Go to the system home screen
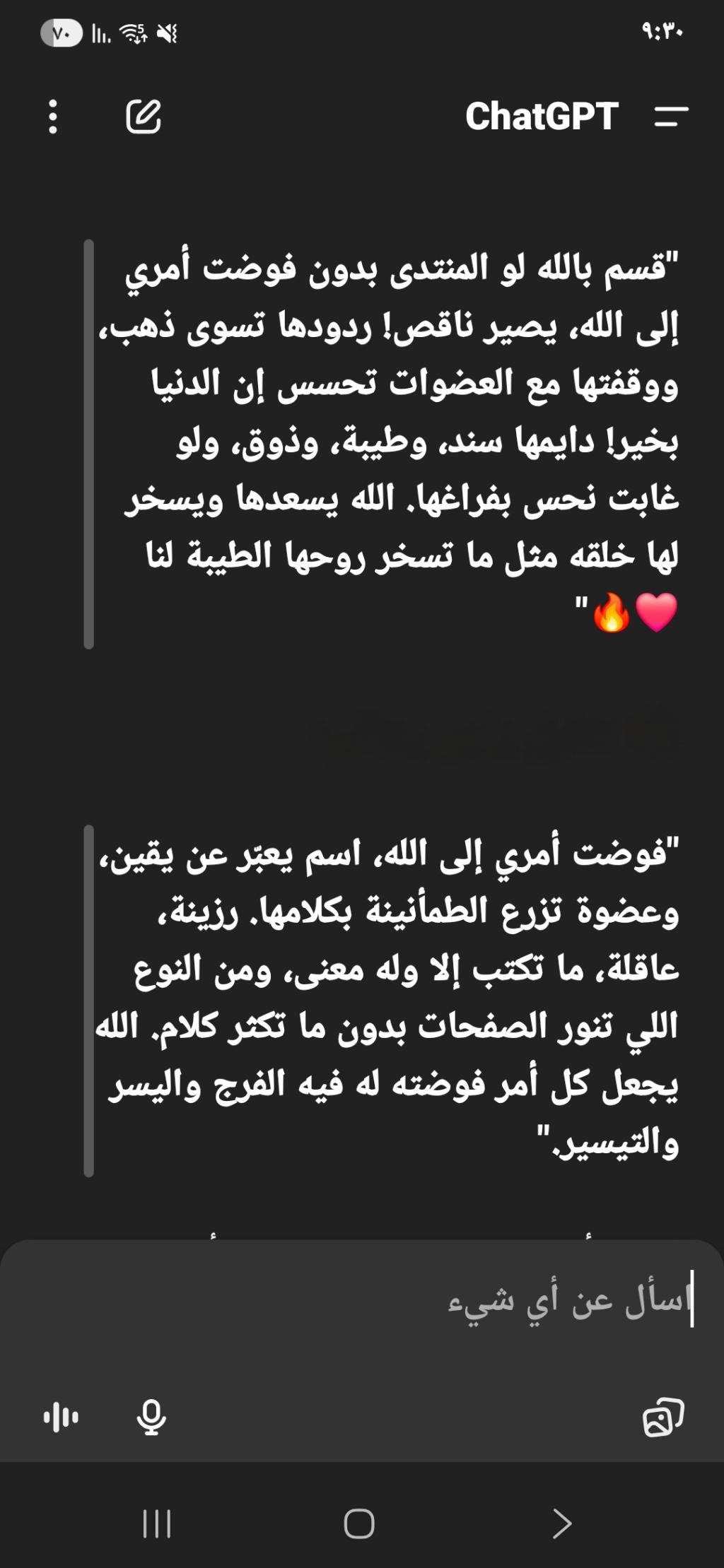This screenshot has width=724, height=1568. point(359,1523)
